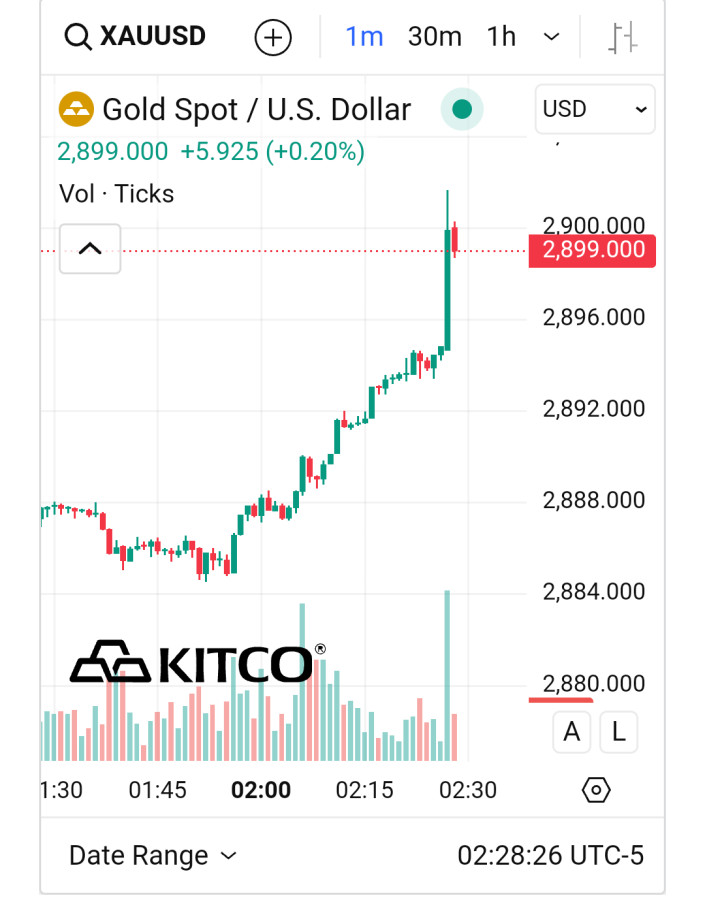Open the XAUUSD symbol search
The image size is (705, 900).
135,37
